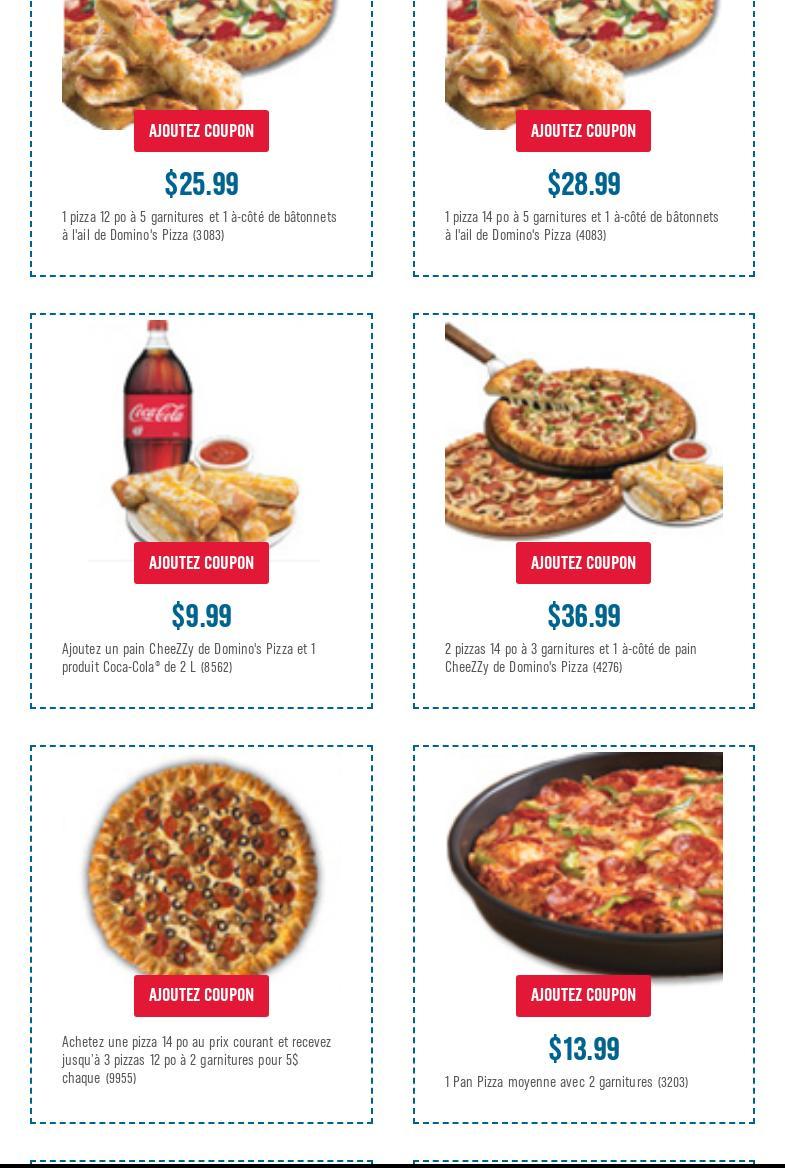Add the coupon for $5 extra 12-inch pizzas

point(201,995)
